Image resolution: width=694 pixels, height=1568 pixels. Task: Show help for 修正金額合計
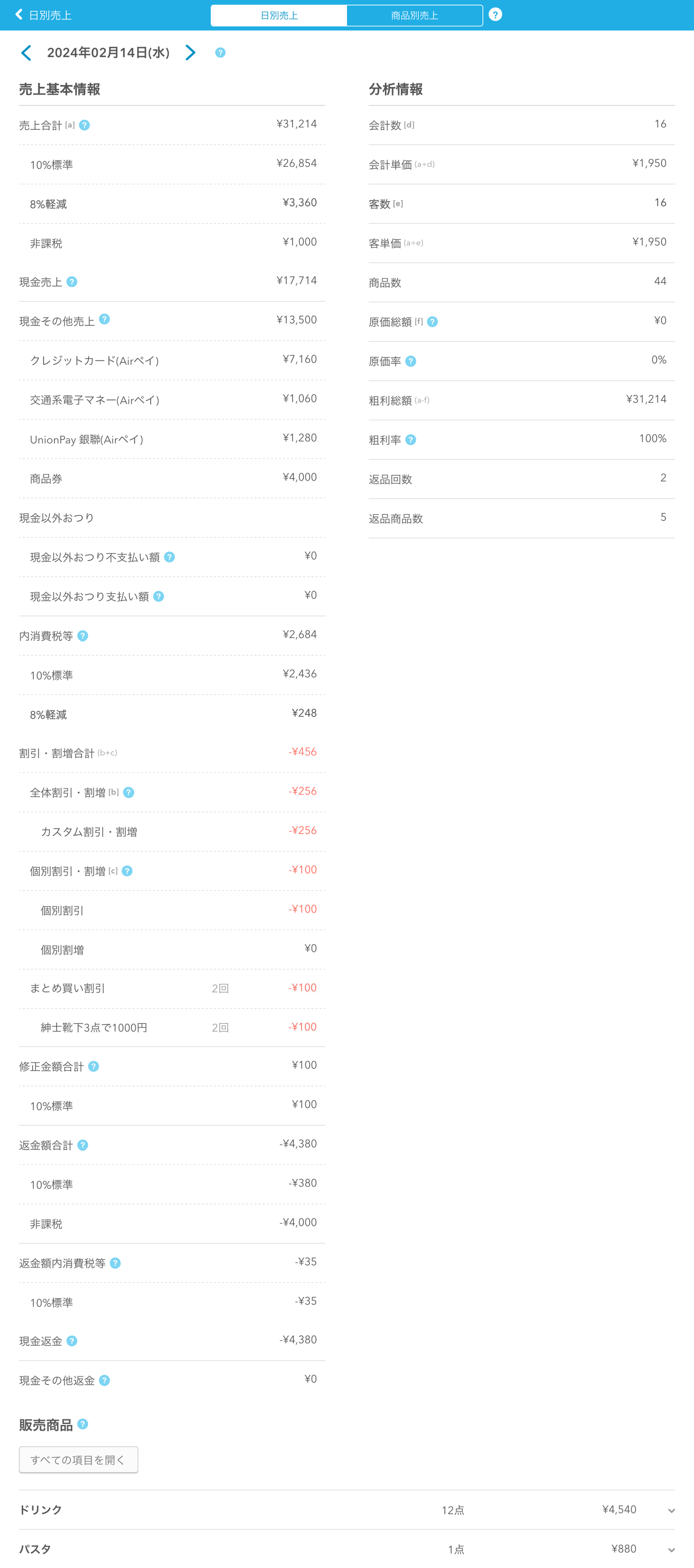(94, 1066)
